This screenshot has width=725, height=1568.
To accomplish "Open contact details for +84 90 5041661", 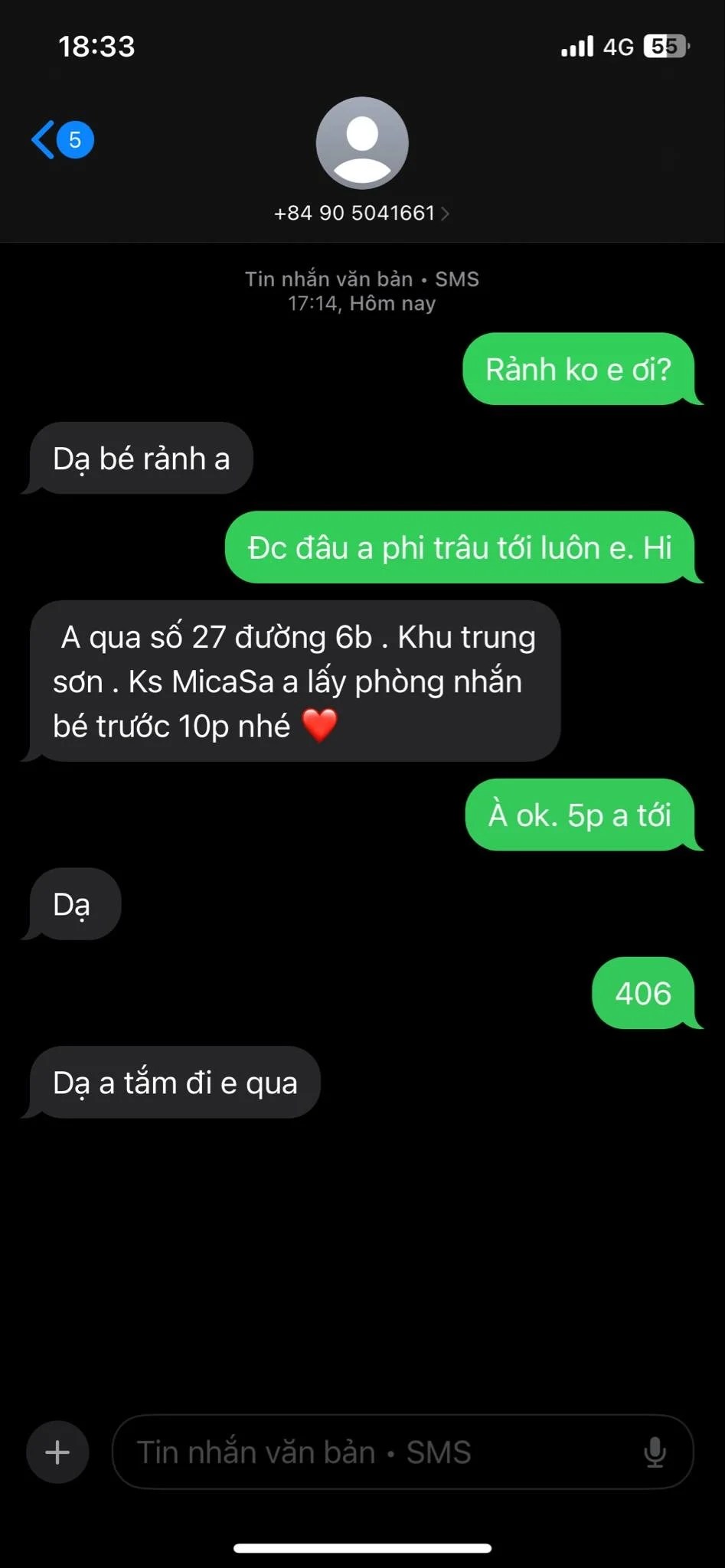I will (x=361, y=213).
